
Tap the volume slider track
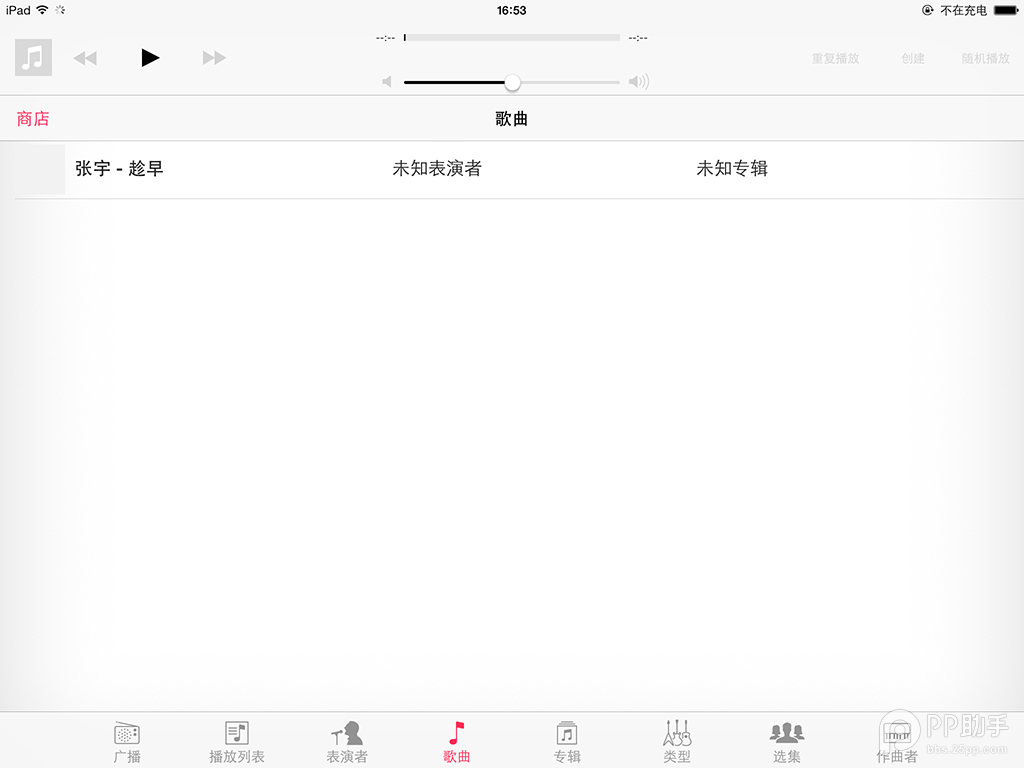pos(560,82)
